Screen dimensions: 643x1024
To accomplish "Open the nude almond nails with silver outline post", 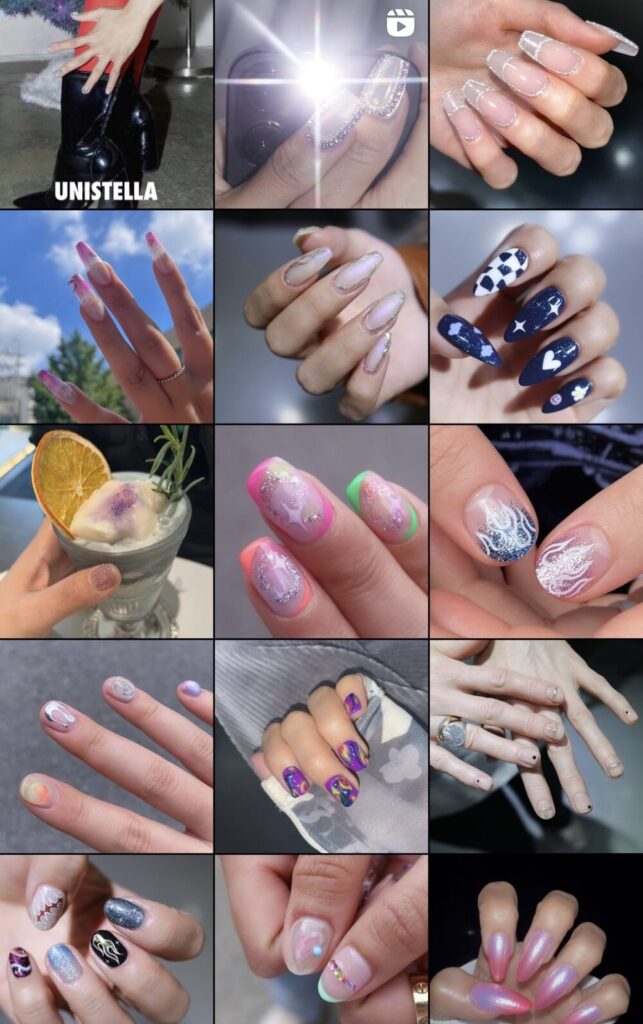I will [321, 317].
